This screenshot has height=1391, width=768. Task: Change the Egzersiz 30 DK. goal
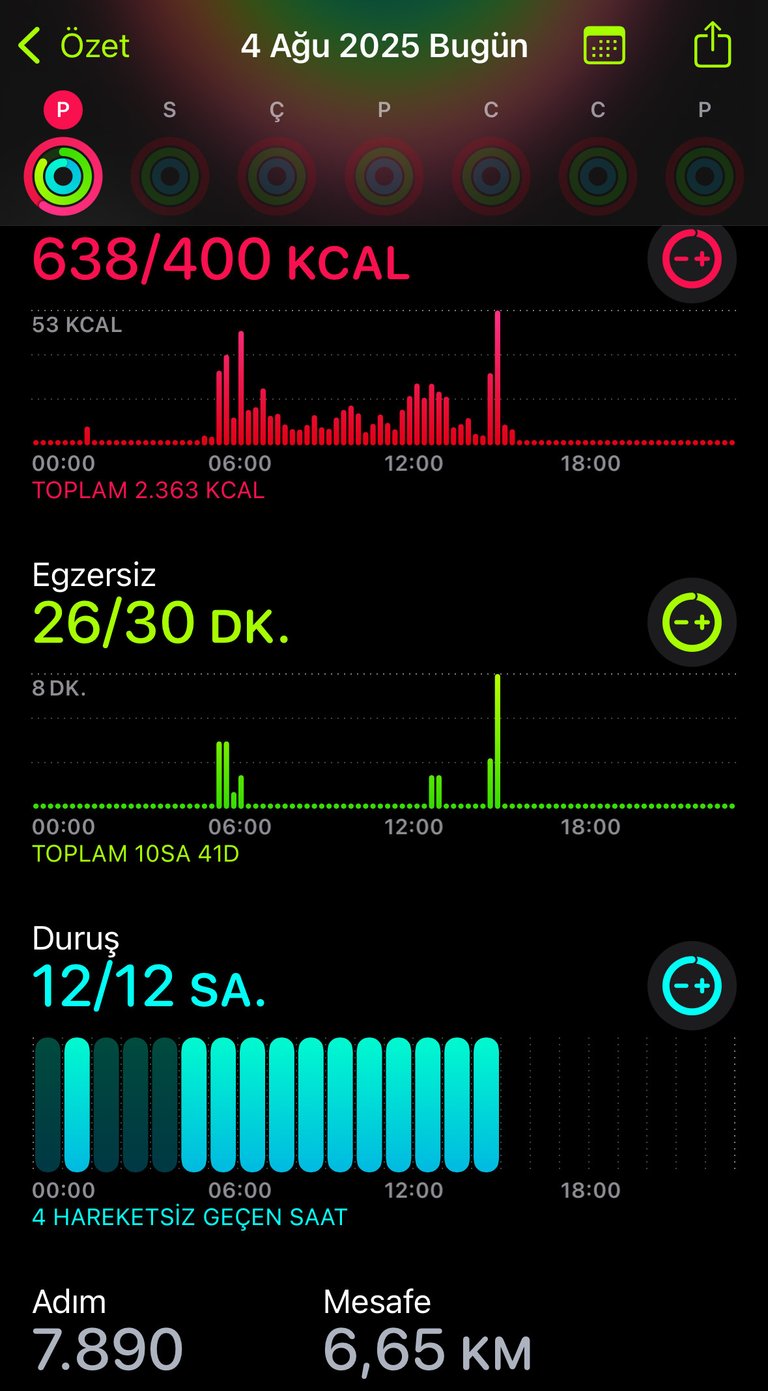click(692, 622)
